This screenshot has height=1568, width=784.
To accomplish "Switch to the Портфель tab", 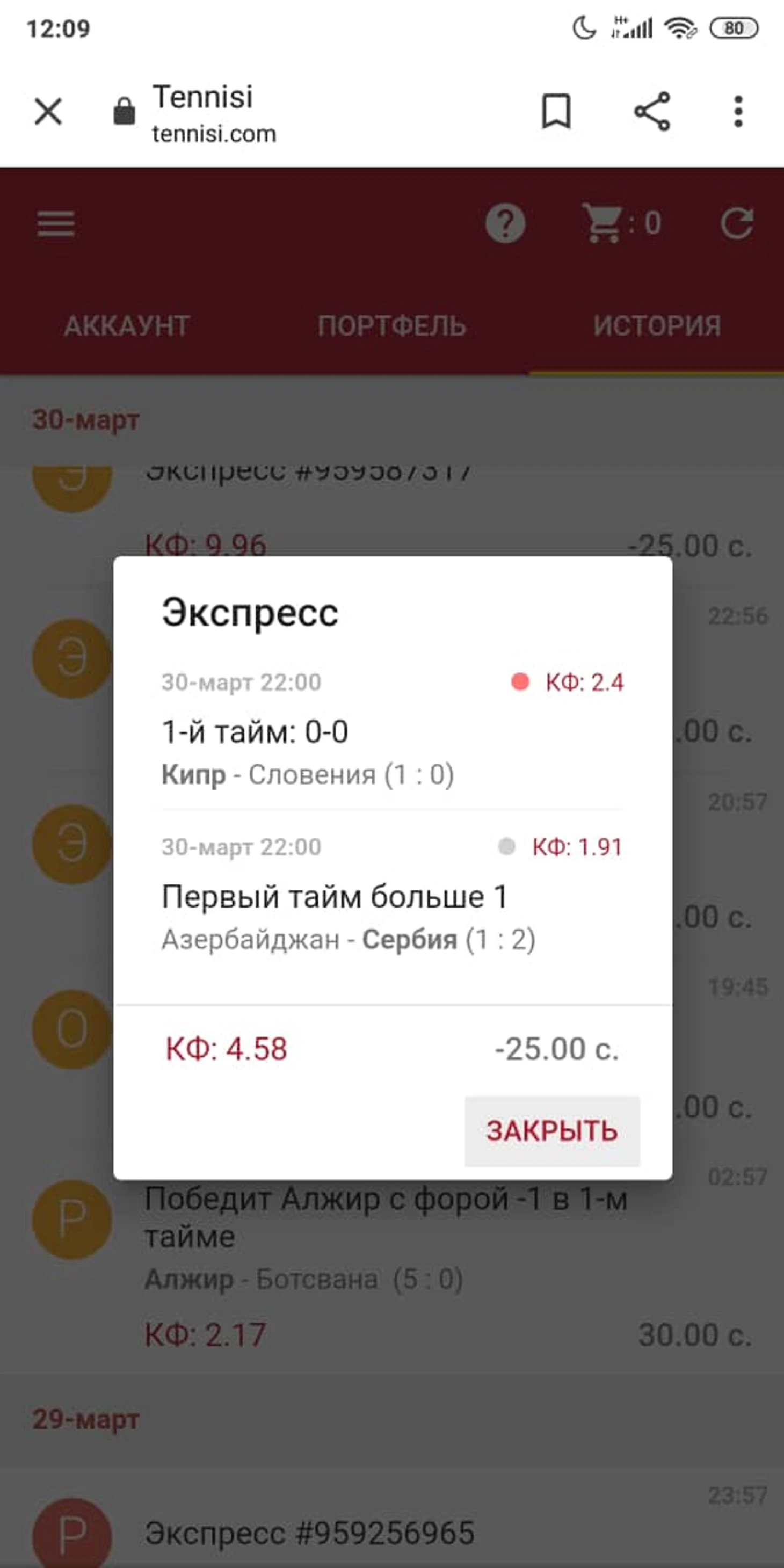I will (391, 326).
